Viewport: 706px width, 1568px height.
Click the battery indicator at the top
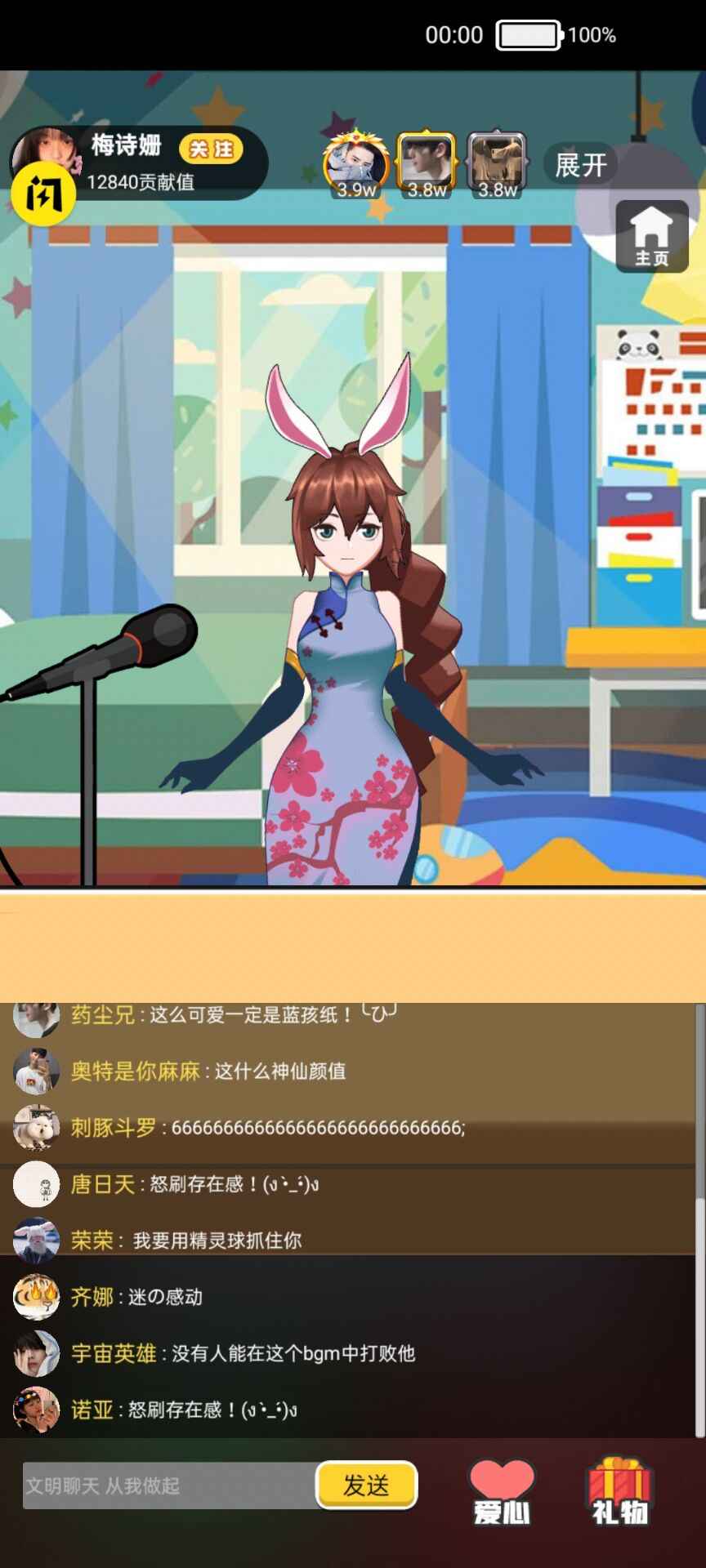click(x=527, y=34)
